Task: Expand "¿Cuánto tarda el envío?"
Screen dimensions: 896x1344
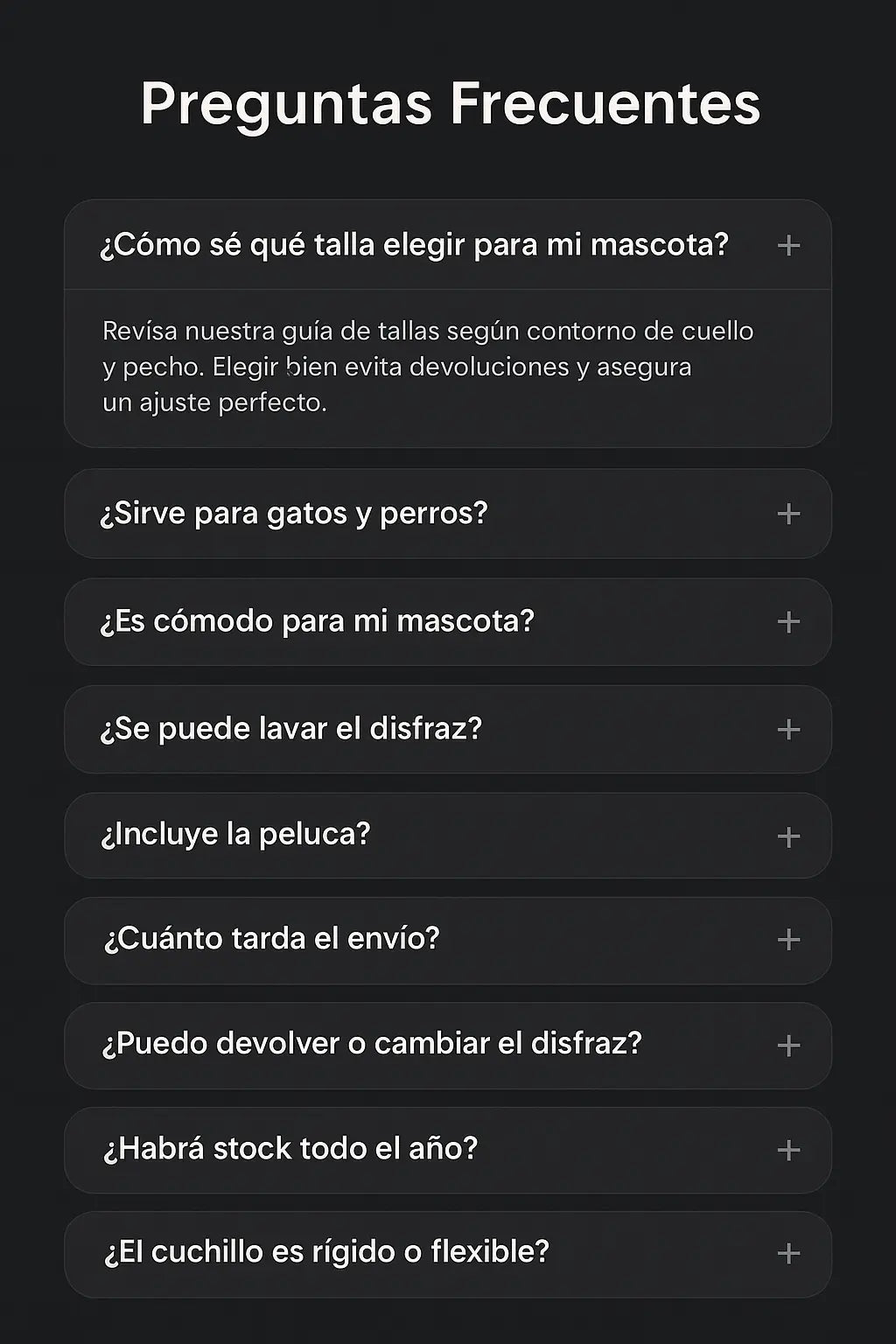Action: 788,940
